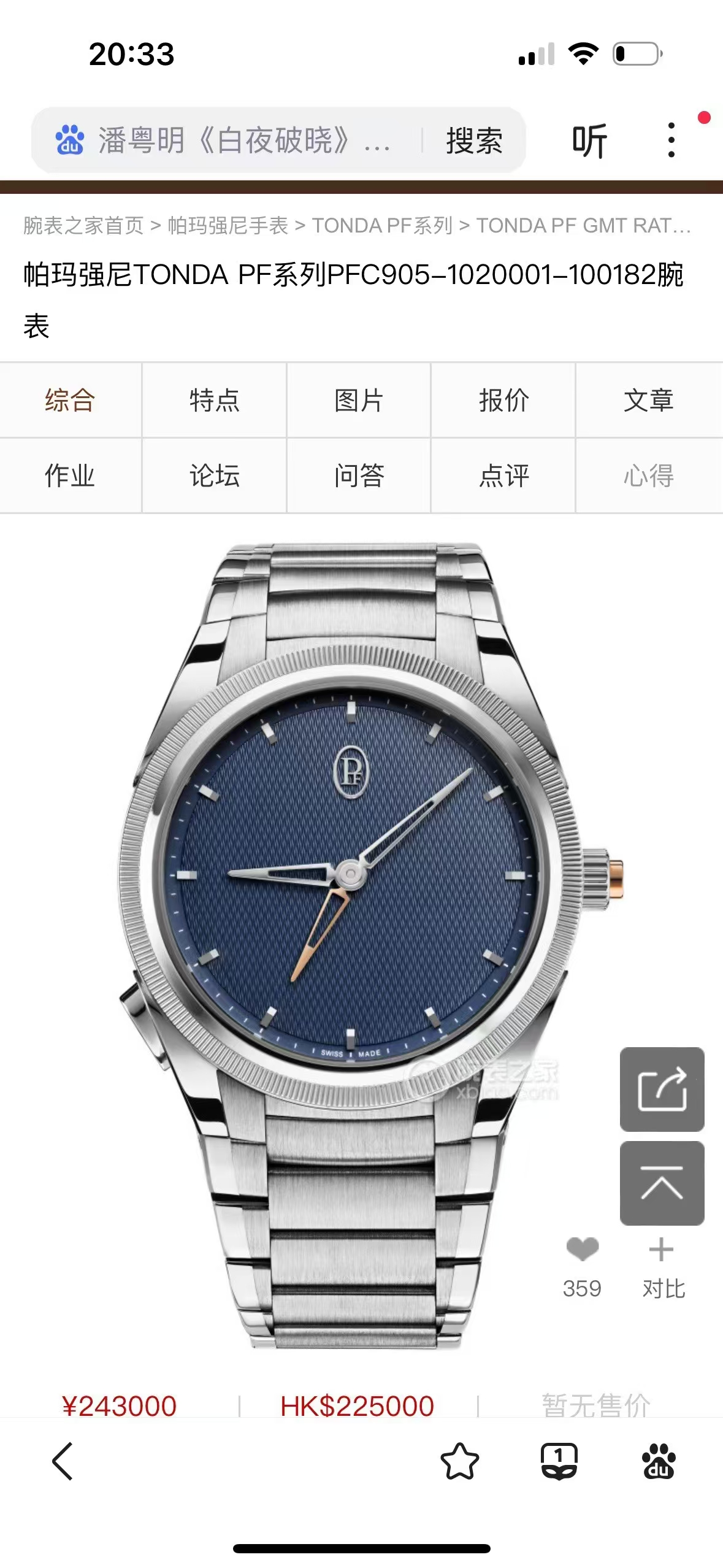Switch to the 论坛 tab

pyautogui.click(x=214, y=475)
